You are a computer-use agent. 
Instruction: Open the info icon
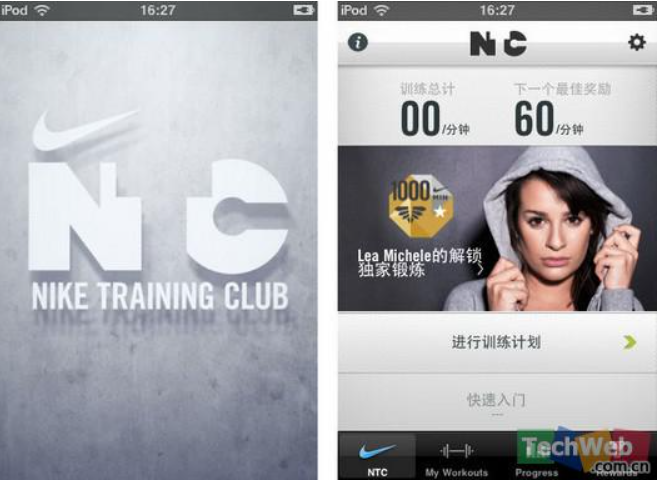pyautogui.click(x=357, y=43)
